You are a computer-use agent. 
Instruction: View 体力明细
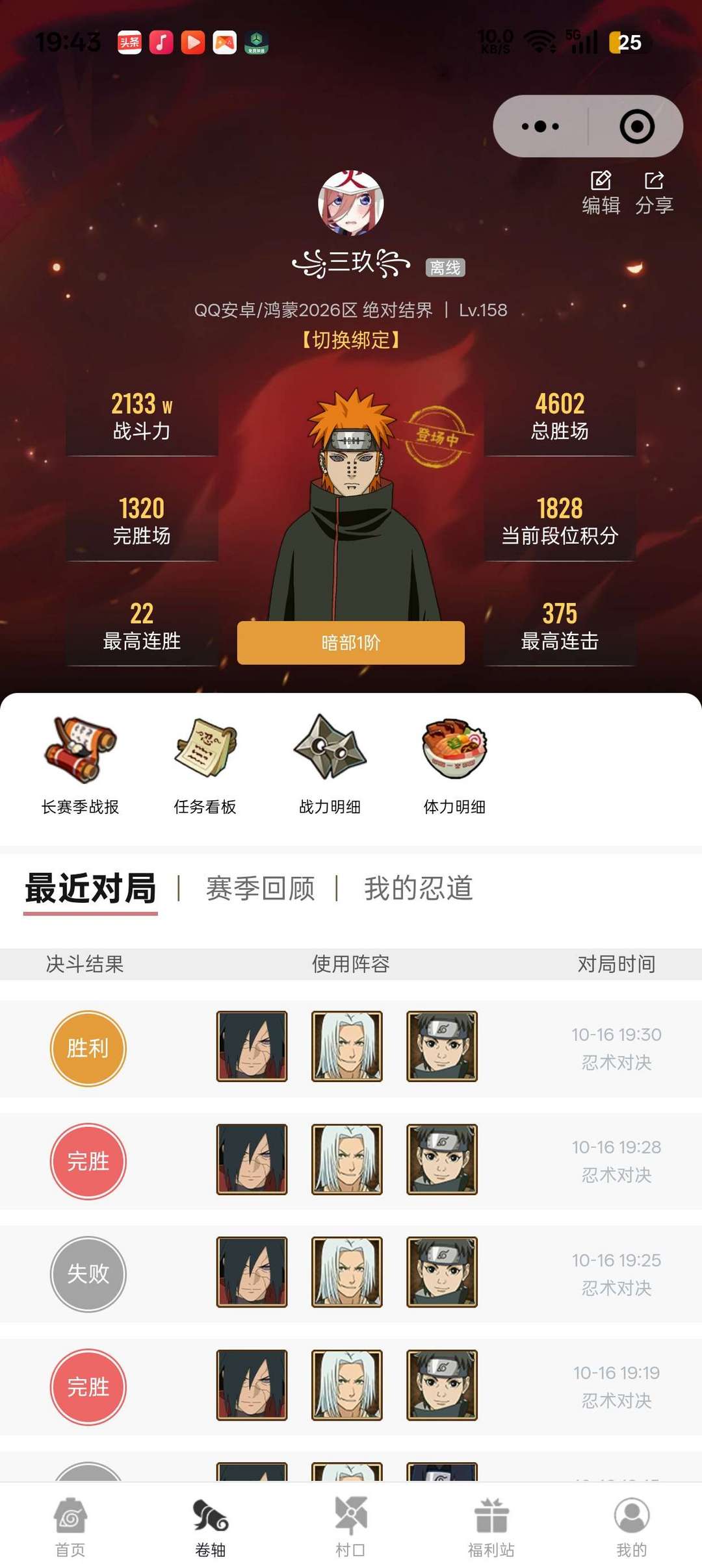(454, 765)
